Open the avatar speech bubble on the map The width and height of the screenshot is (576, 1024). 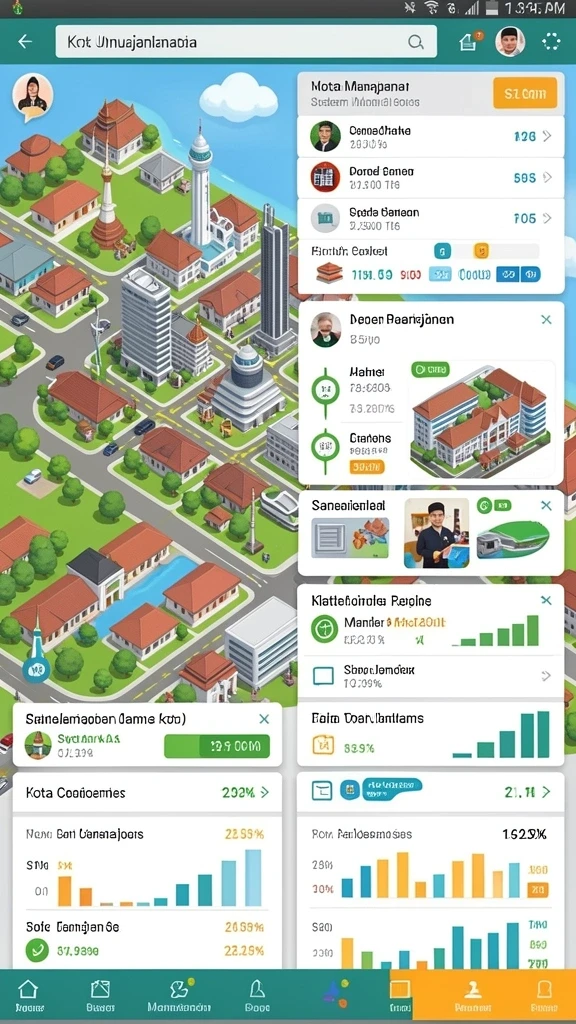[x=32, y=98]
